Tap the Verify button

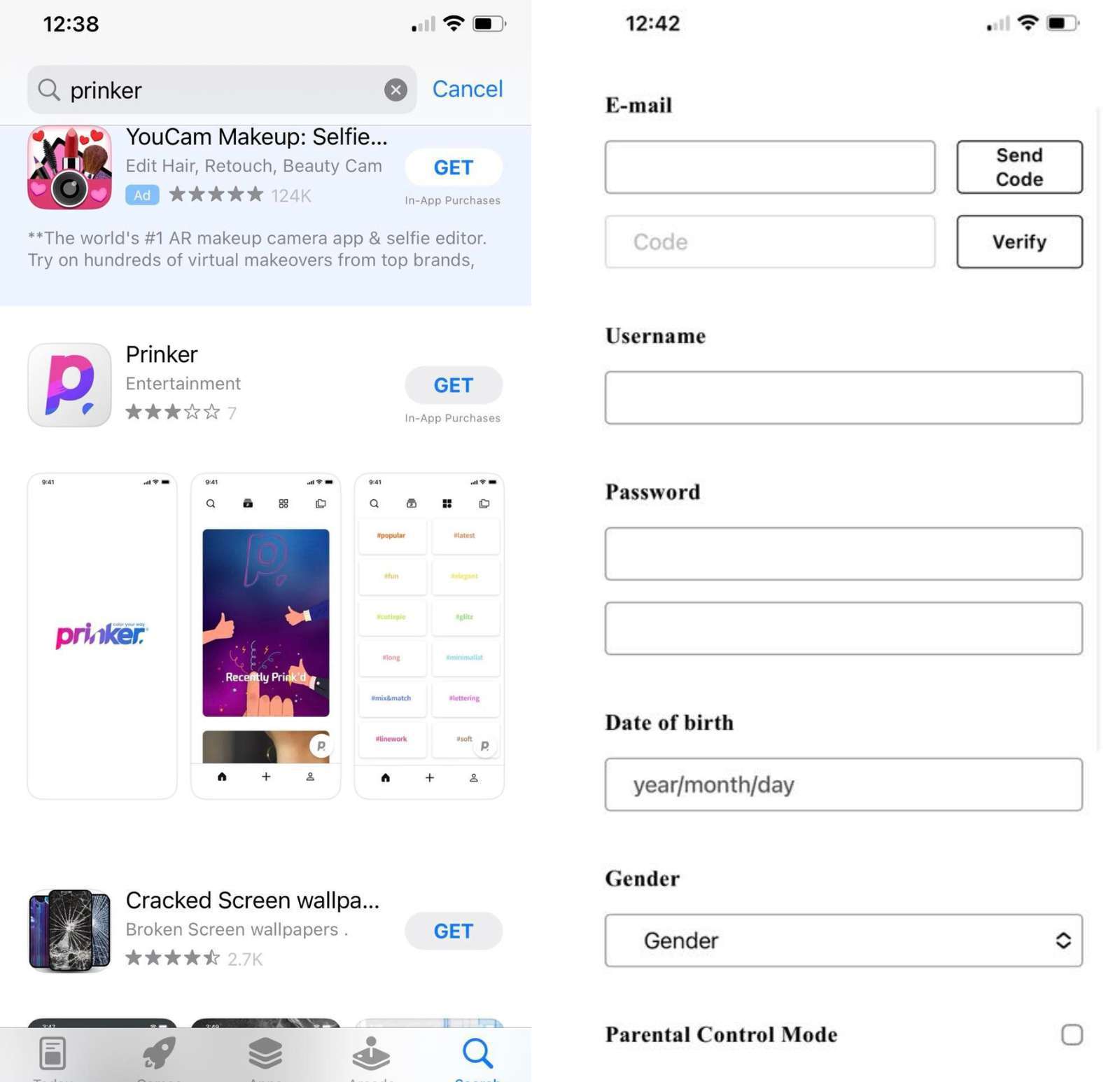pos(1018,242)
